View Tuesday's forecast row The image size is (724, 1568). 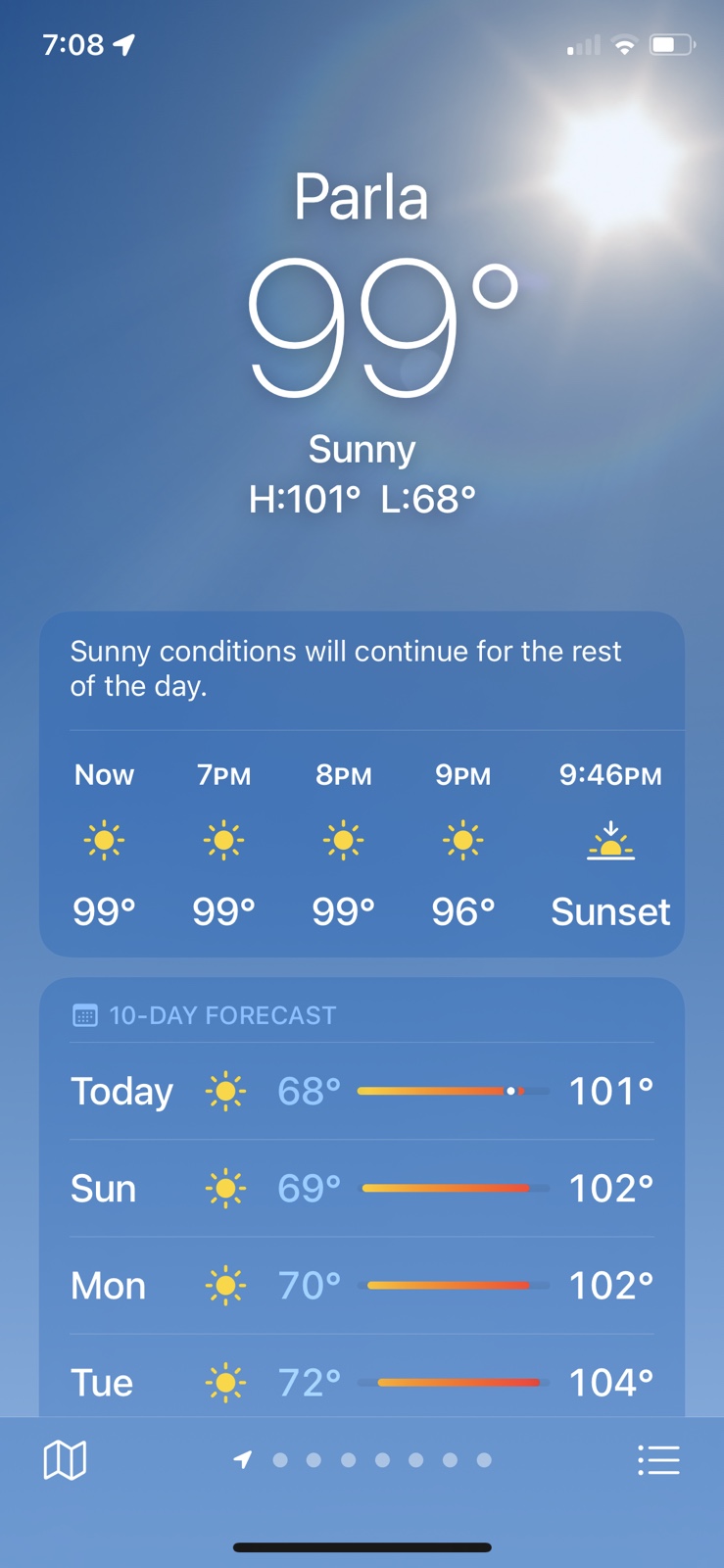click(362, 1382)
